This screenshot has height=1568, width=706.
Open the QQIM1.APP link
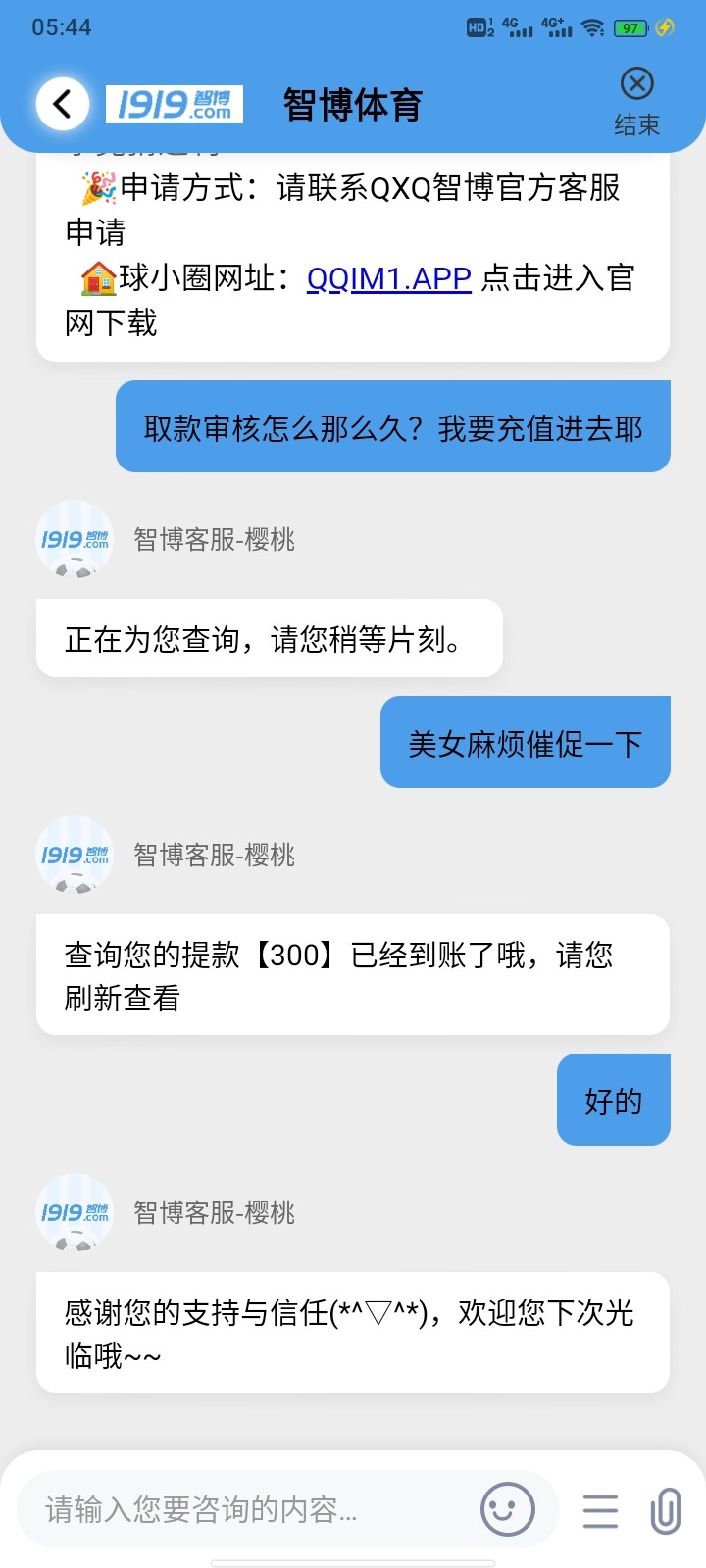click(x=388, y=279)
